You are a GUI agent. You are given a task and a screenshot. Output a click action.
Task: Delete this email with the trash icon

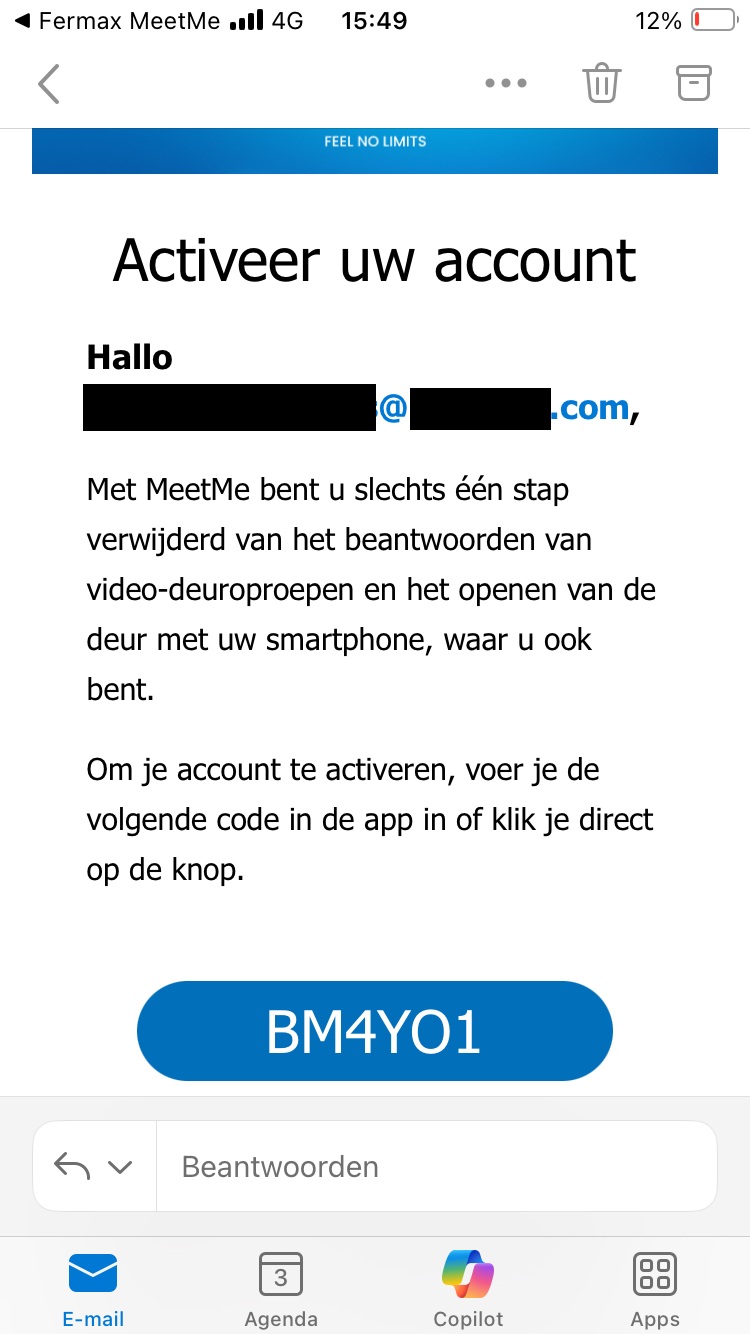pyautogui.click(x=602, y=84)
